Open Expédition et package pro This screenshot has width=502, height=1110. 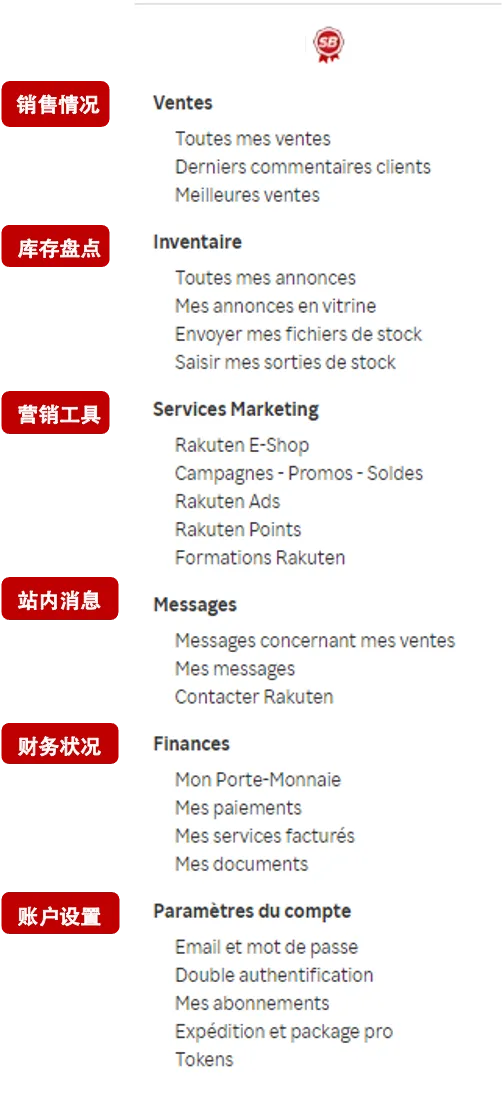[284, 1031]
